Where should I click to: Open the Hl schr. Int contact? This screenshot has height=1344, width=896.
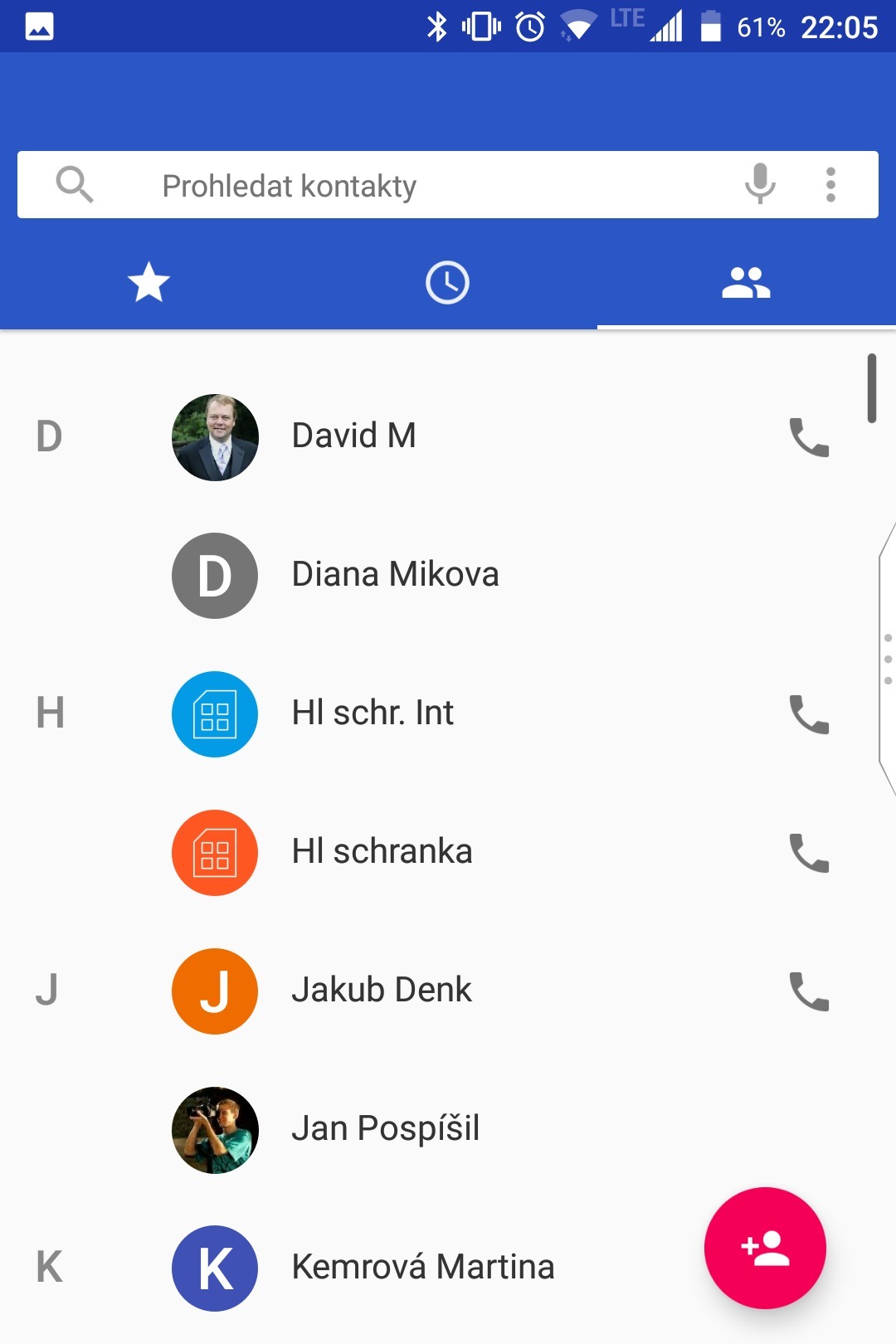[x=373, y=713]
